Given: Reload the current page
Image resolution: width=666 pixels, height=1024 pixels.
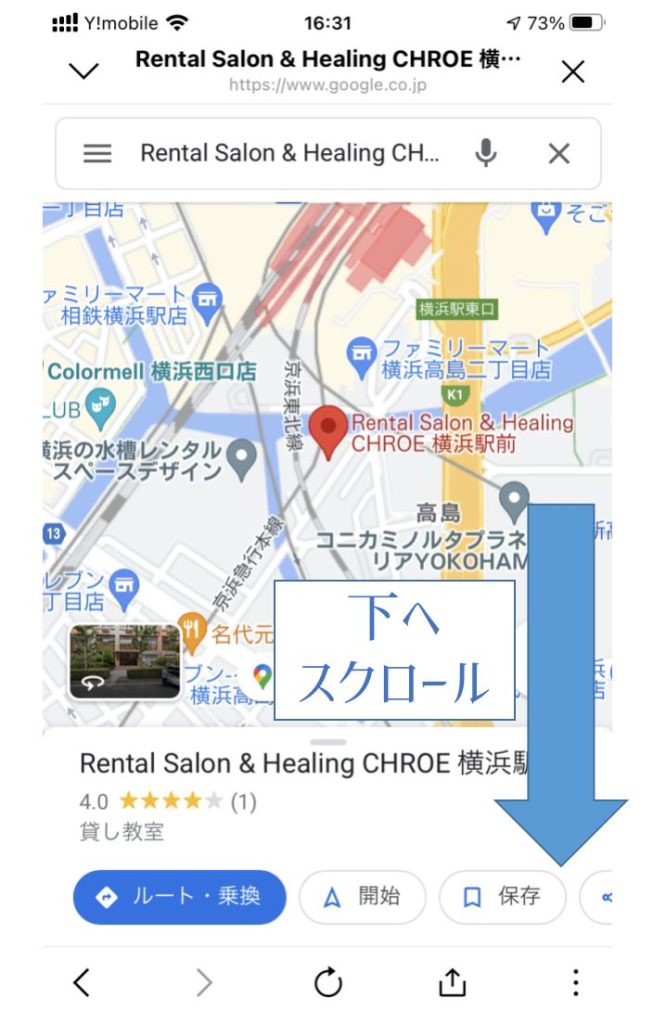Looking at the screenshot, I should point(328,984).
